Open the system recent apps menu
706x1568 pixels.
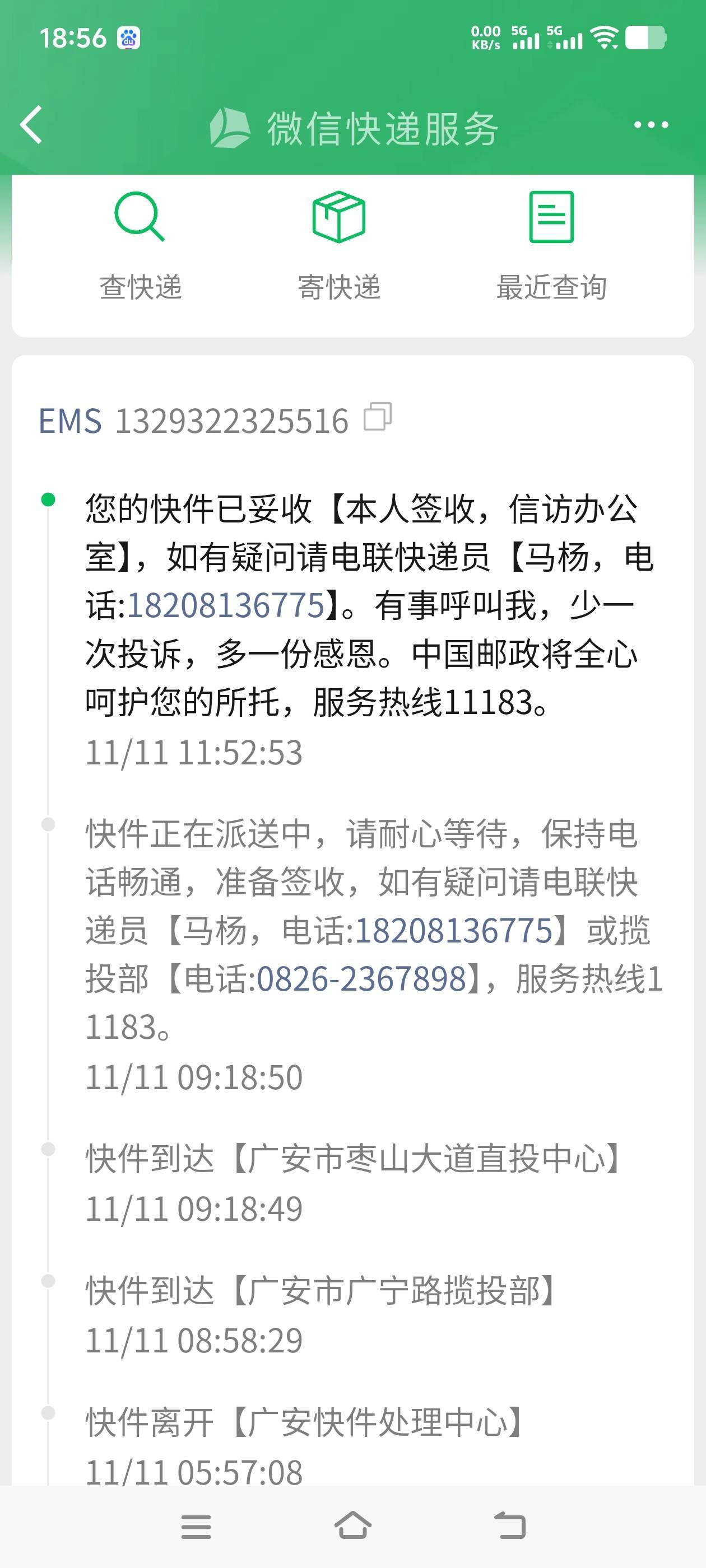click(196, 1527)
